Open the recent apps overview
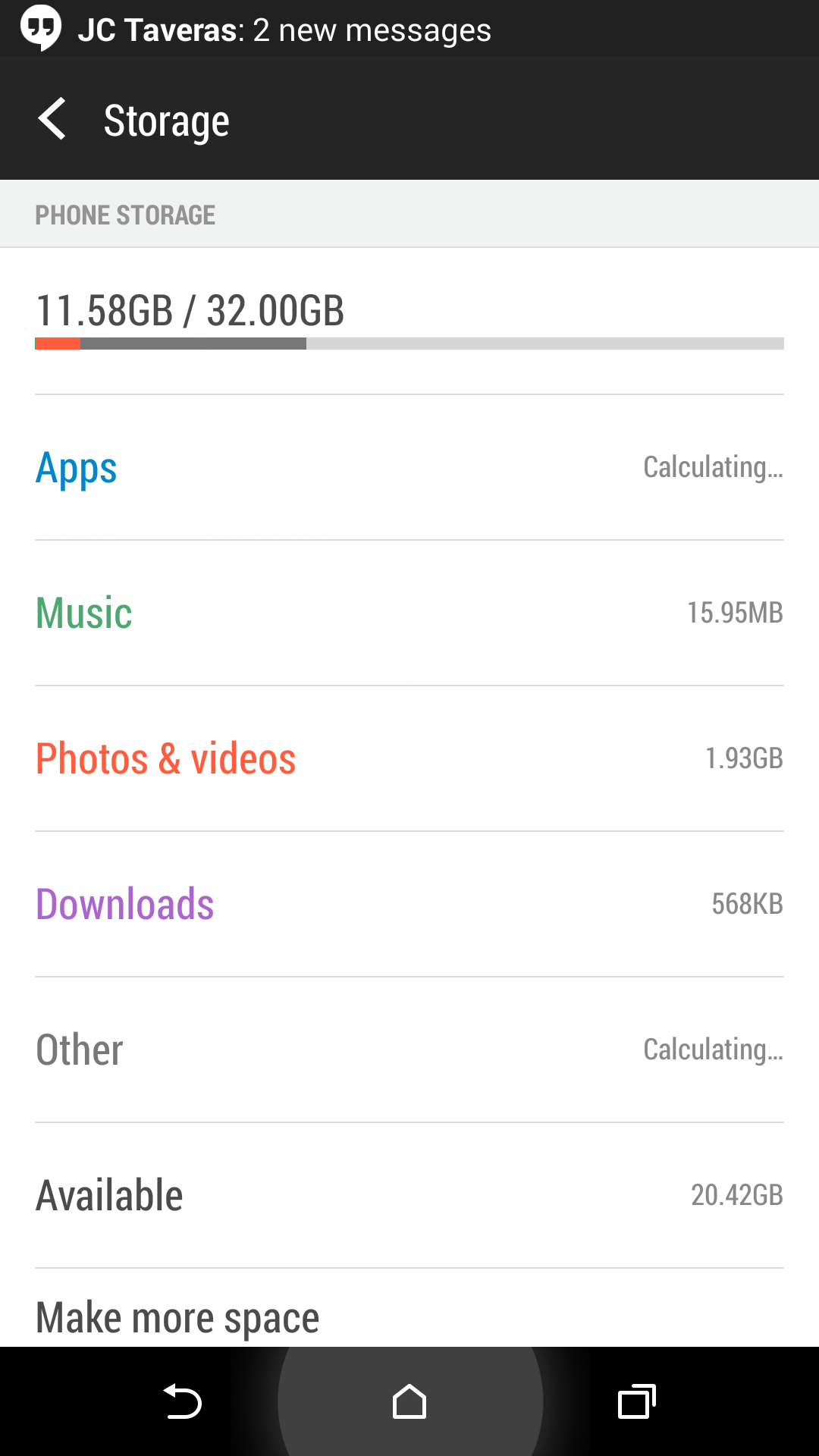This screenshot has width=819, height=1456. tap(636, 1401)
